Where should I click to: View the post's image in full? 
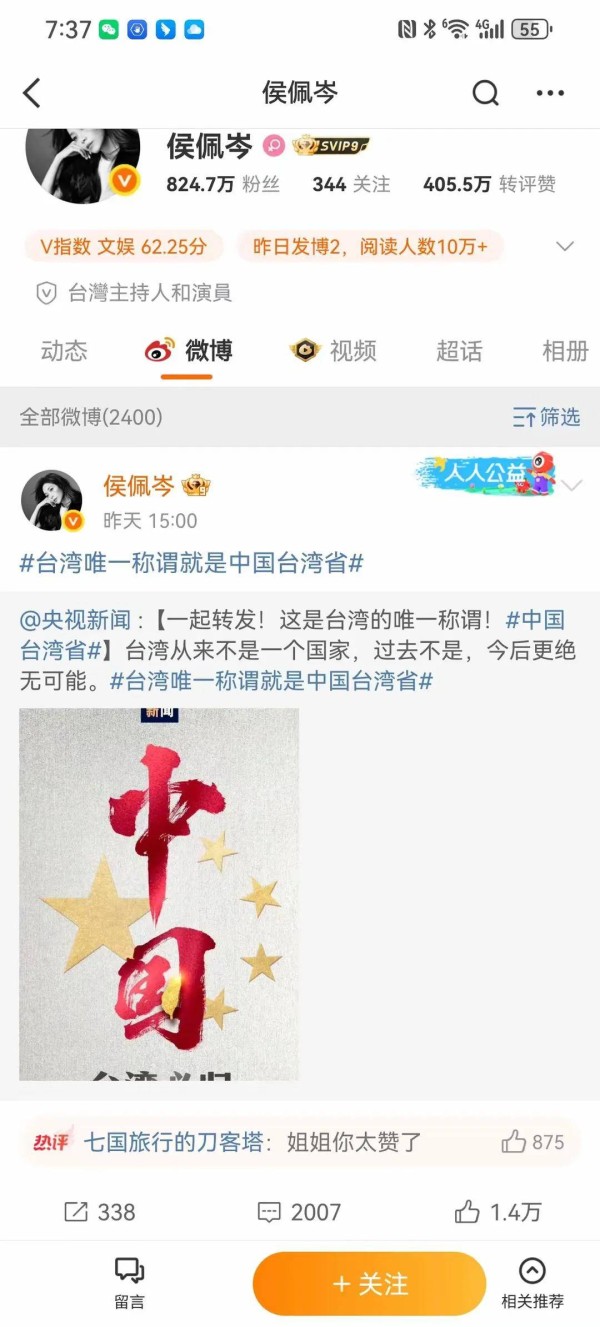(x=159, y=894)
